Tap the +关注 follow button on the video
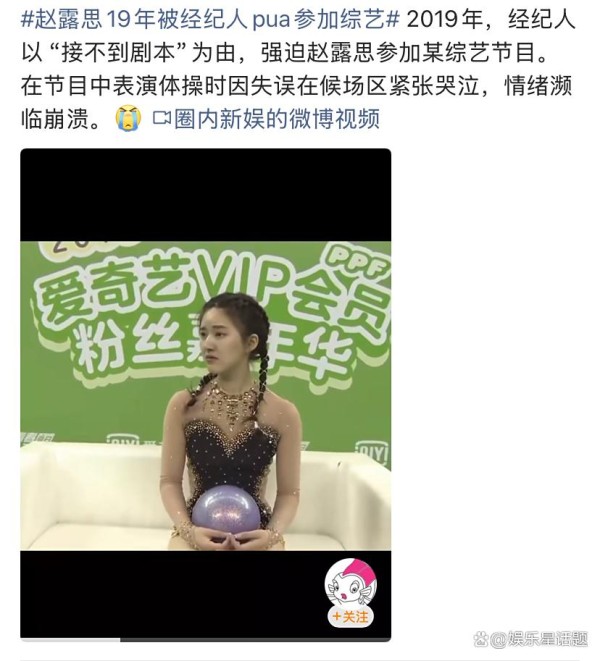Screen dimensions: 600x661 [351, 617]
